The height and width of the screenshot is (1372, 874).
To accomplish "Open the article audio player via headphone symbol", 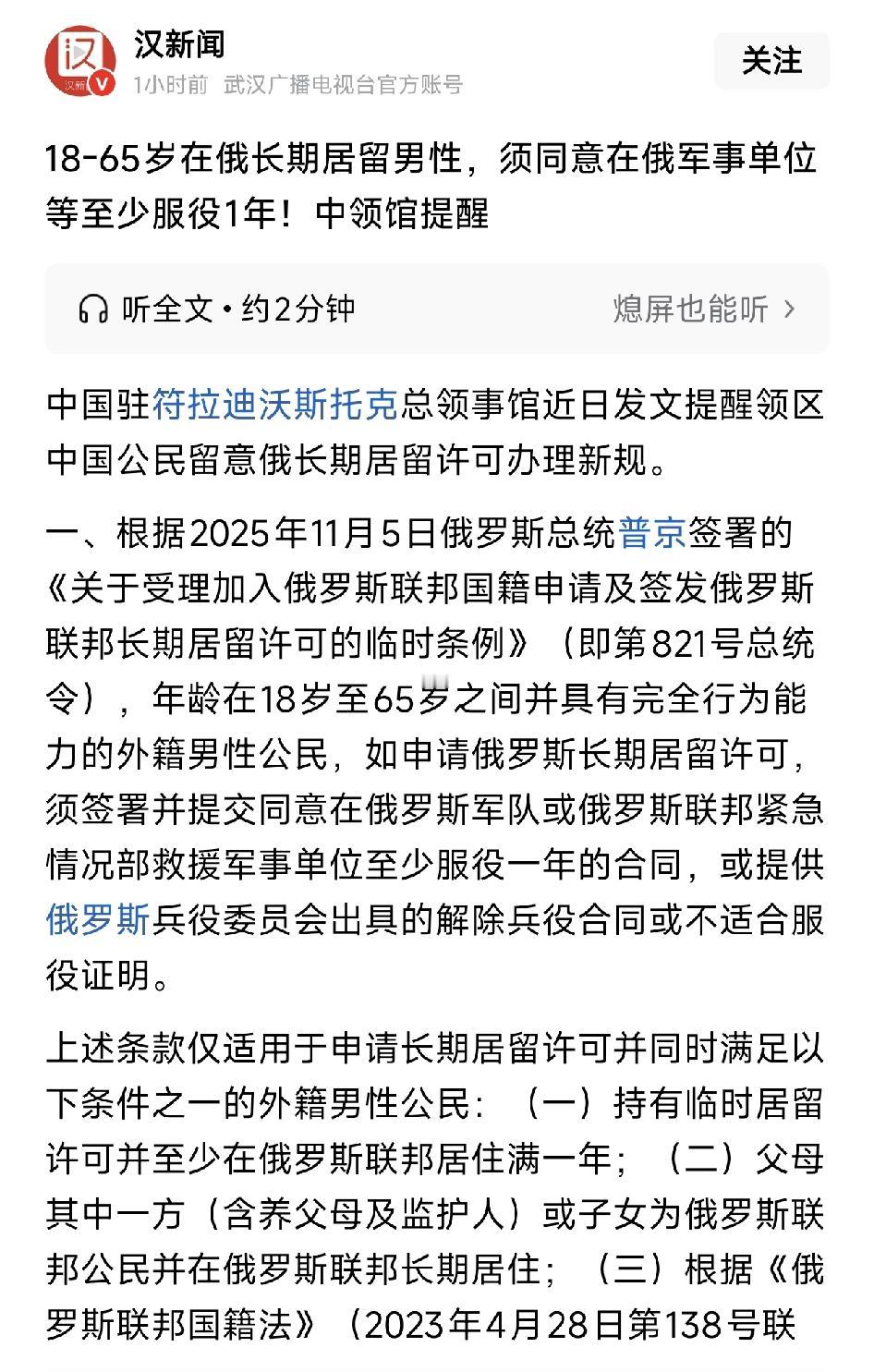I will [x=94, y=309].
